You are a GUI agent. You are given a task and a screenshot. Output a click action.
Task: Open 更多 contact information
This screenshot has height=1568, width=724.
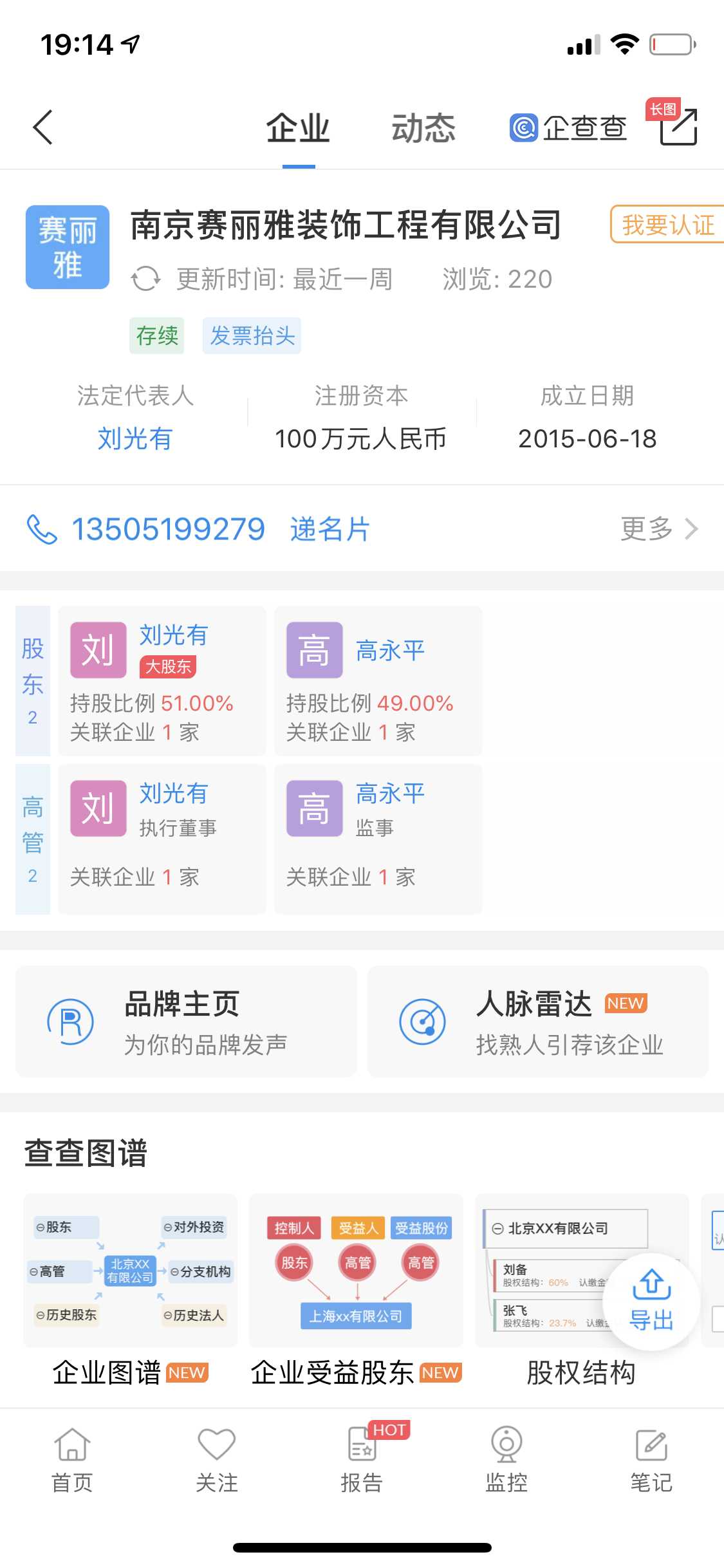coord(658,529)
